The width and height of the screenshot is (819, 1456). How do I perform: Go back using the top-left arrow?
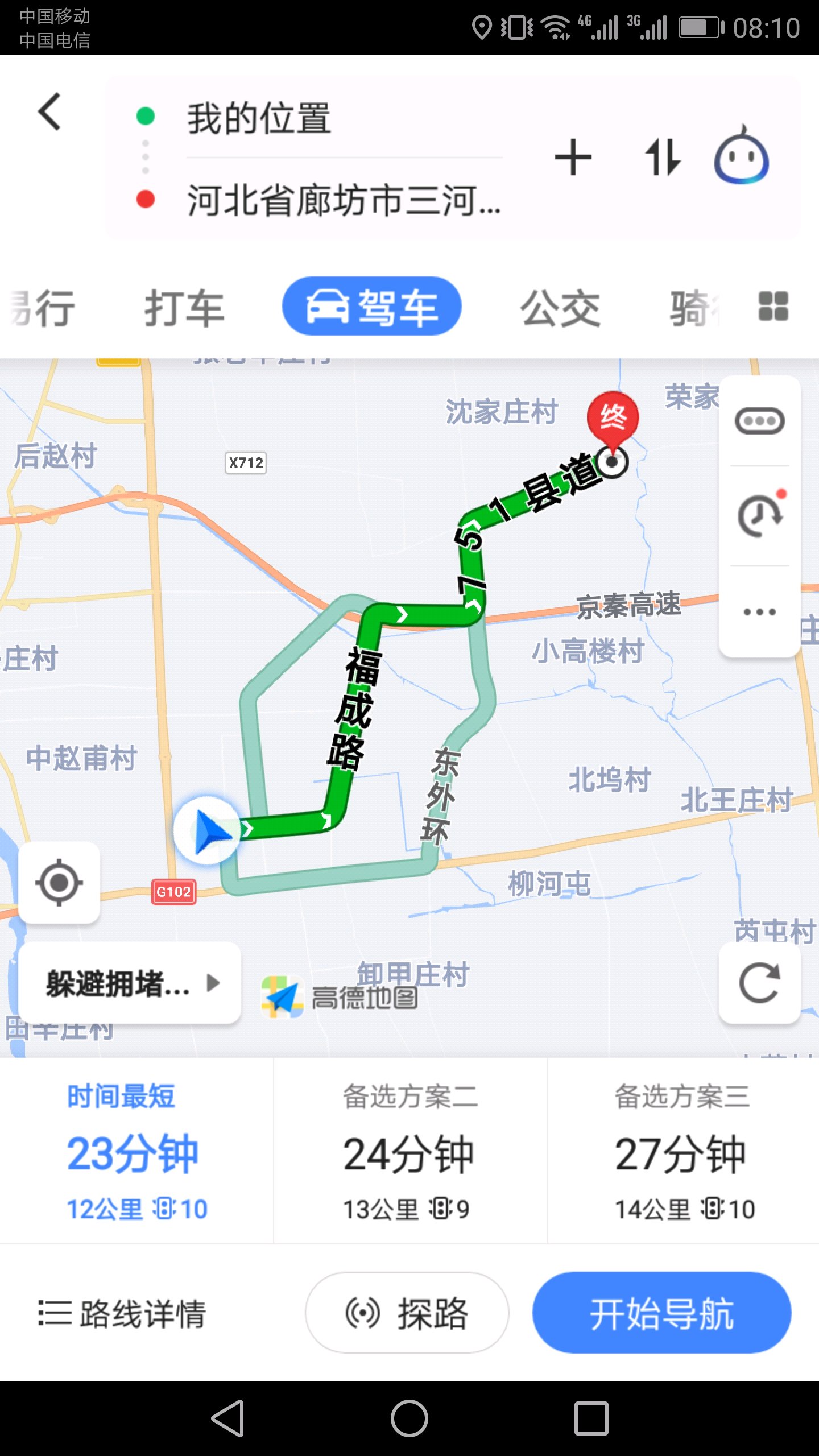point(50,111)
